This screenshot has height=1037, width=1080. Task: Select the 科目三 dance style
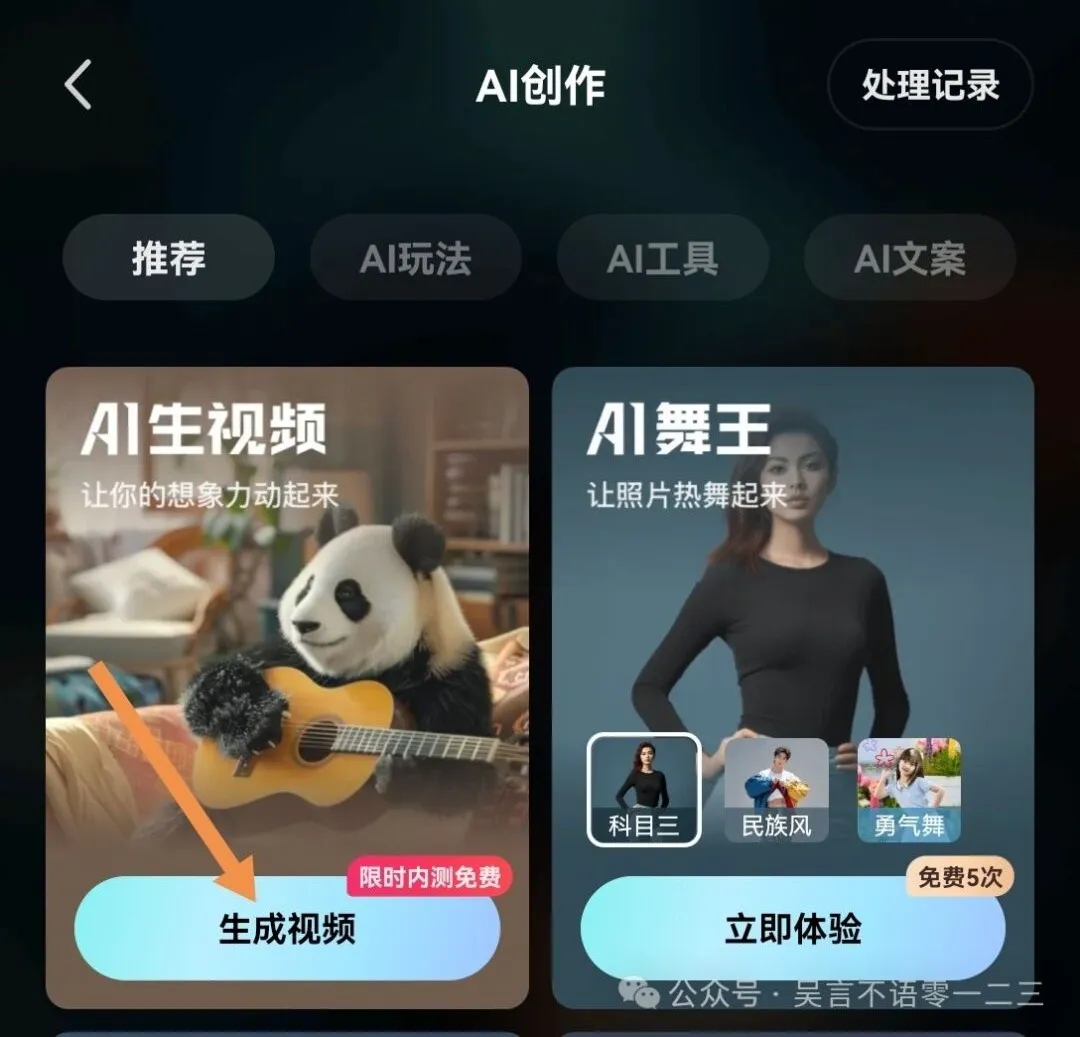click(643, 789)
